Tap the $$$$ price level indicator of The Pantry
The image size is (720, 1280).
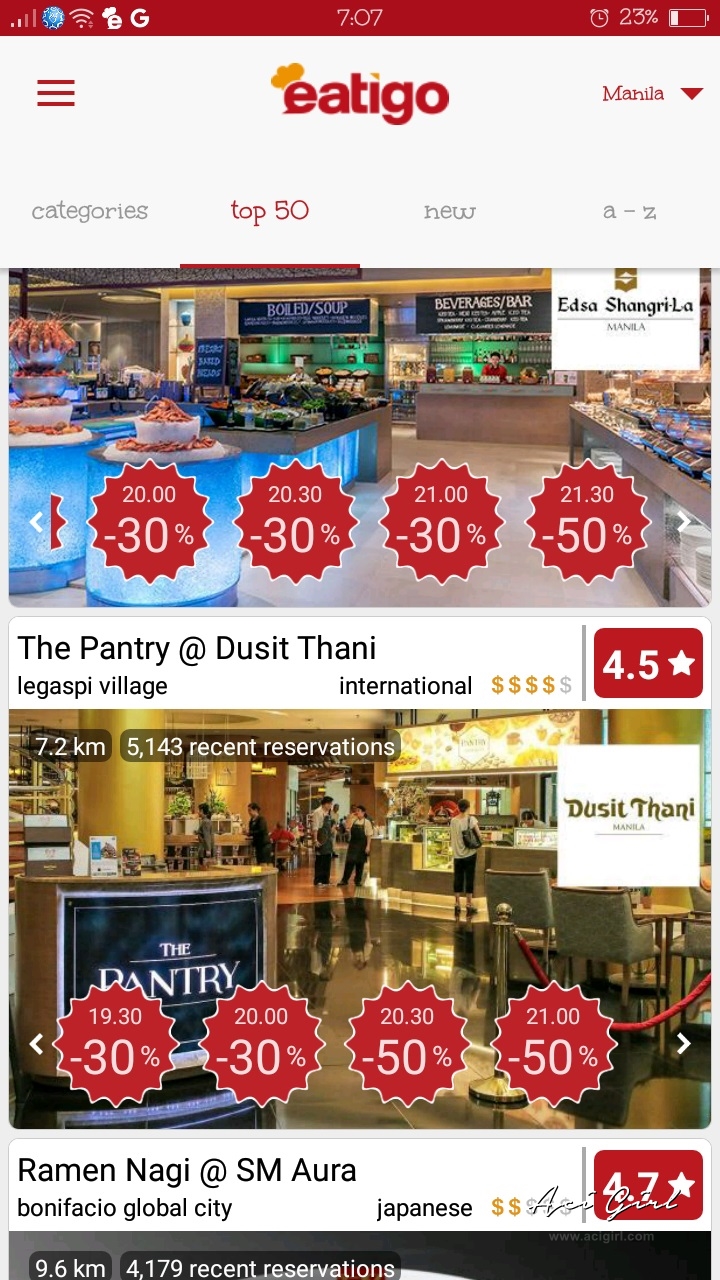coord(521,686)
